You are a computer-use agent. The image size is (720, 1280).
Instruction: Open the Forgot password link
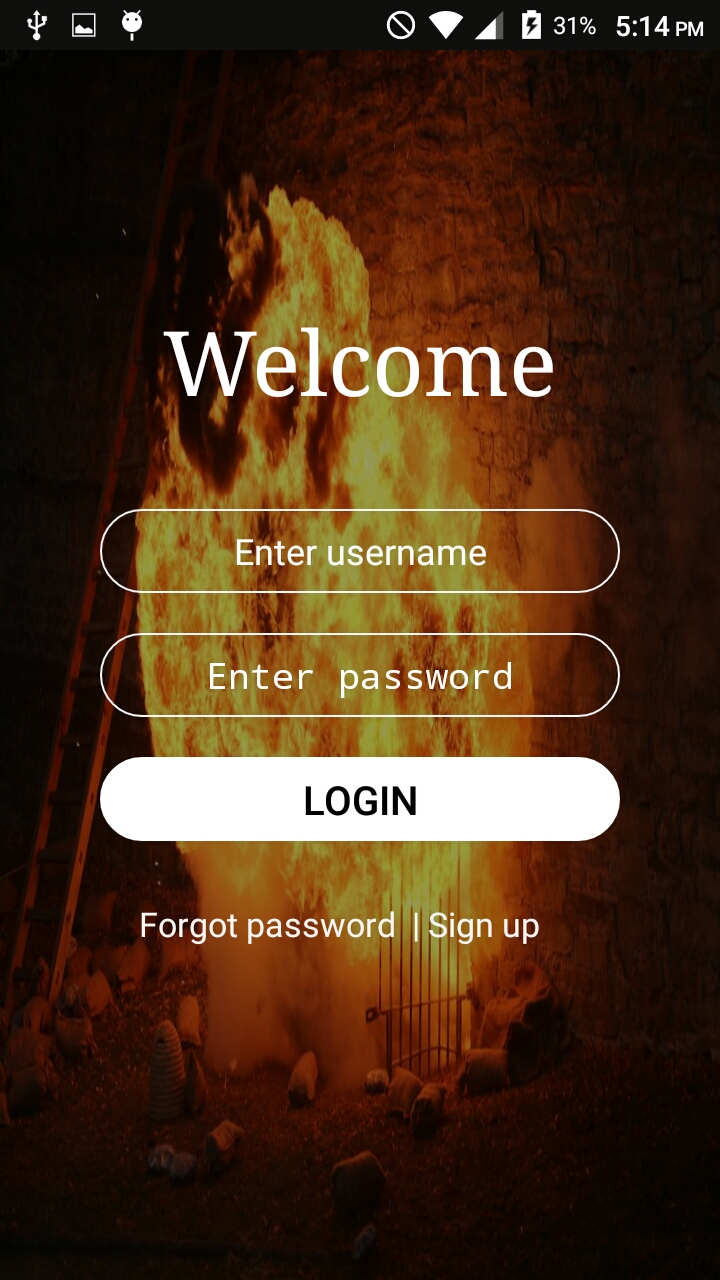[x=267, y=926]
